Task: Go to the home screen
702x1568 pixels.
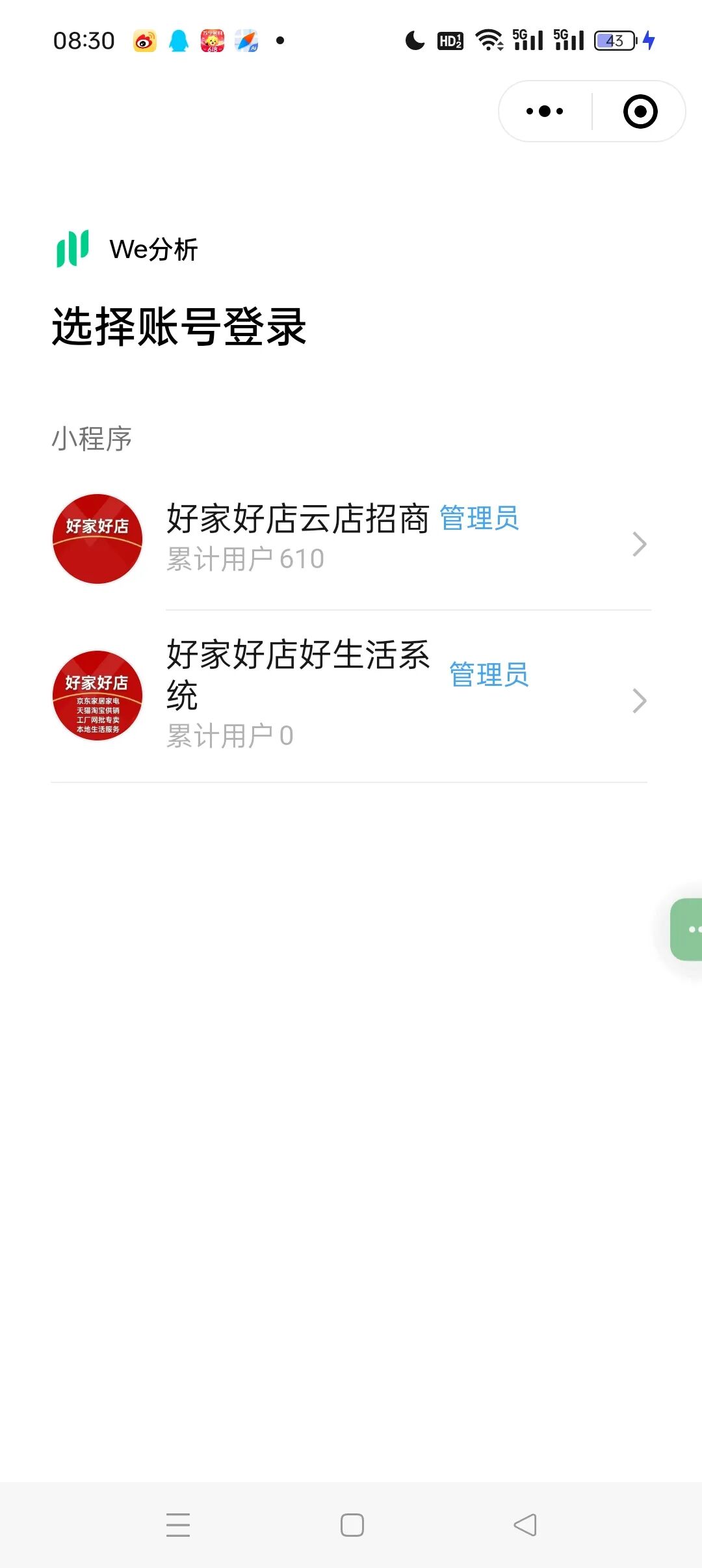Action: tap(352, 1524)
